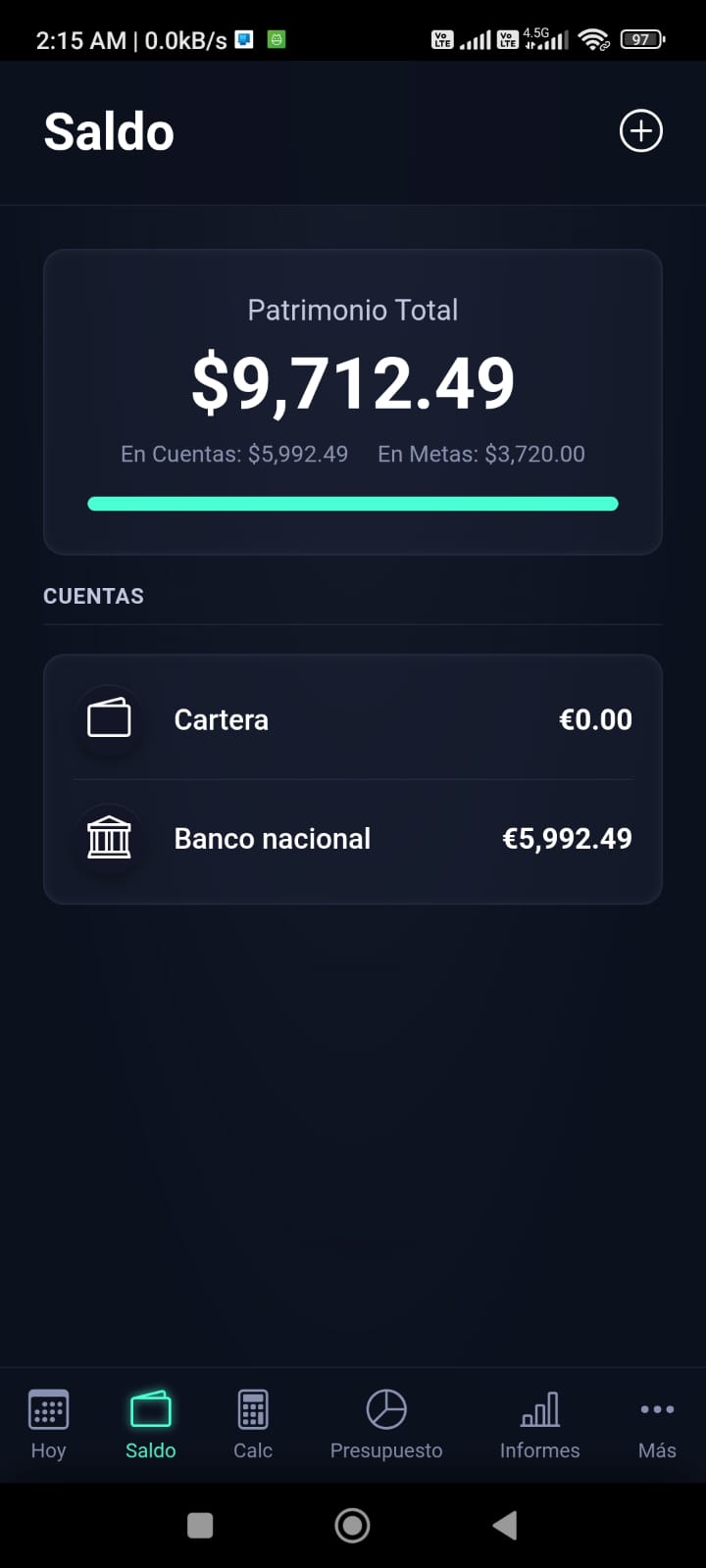Switch to the Hoy tab
Screen dimensions: 706x1568
click(x=48, y=1424)
